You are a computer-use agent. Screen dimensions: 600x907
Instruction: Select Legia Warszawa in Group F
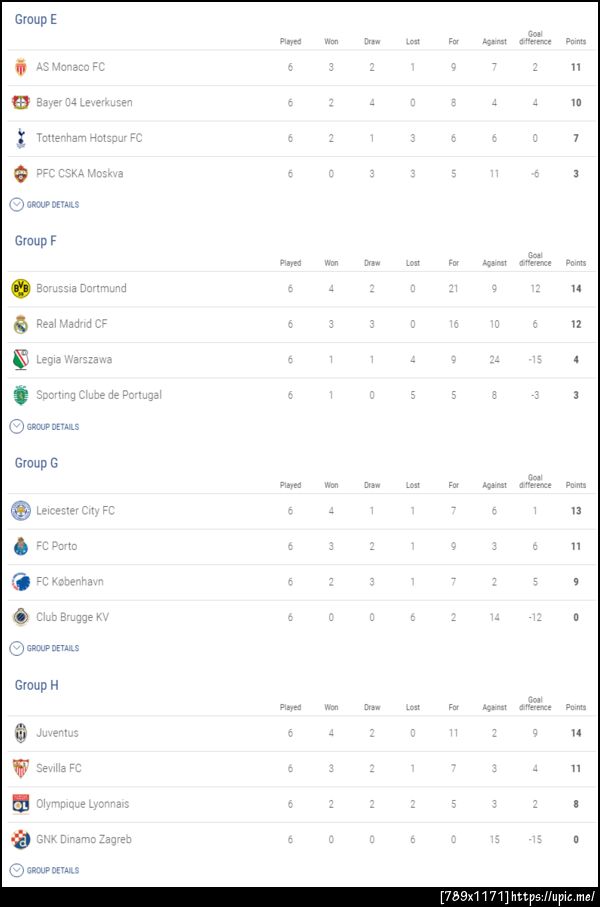[x=74, y=359]
